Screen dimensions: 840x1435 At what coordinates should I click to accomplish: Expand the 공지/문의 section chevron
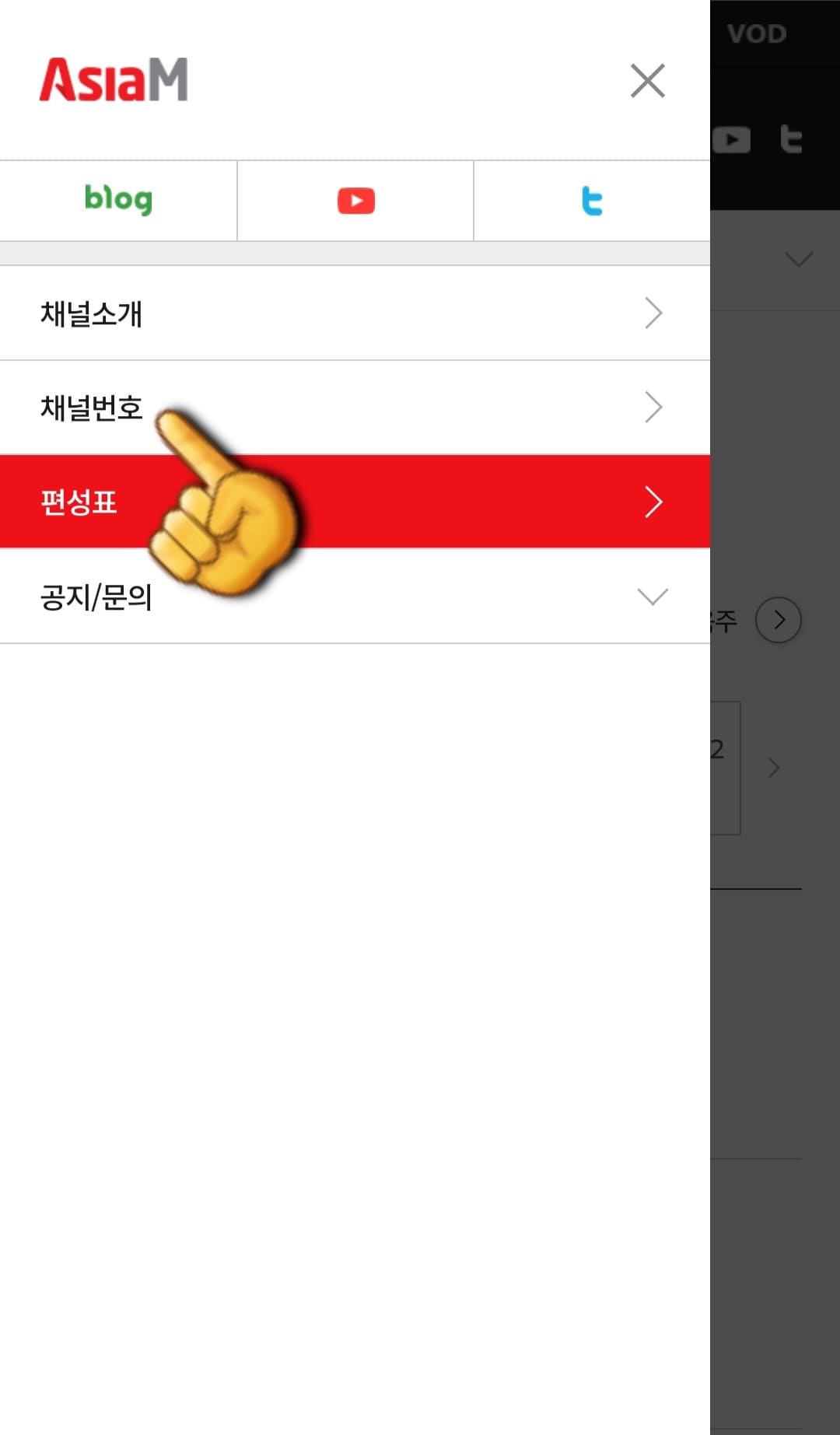click(x=653, y=595)
